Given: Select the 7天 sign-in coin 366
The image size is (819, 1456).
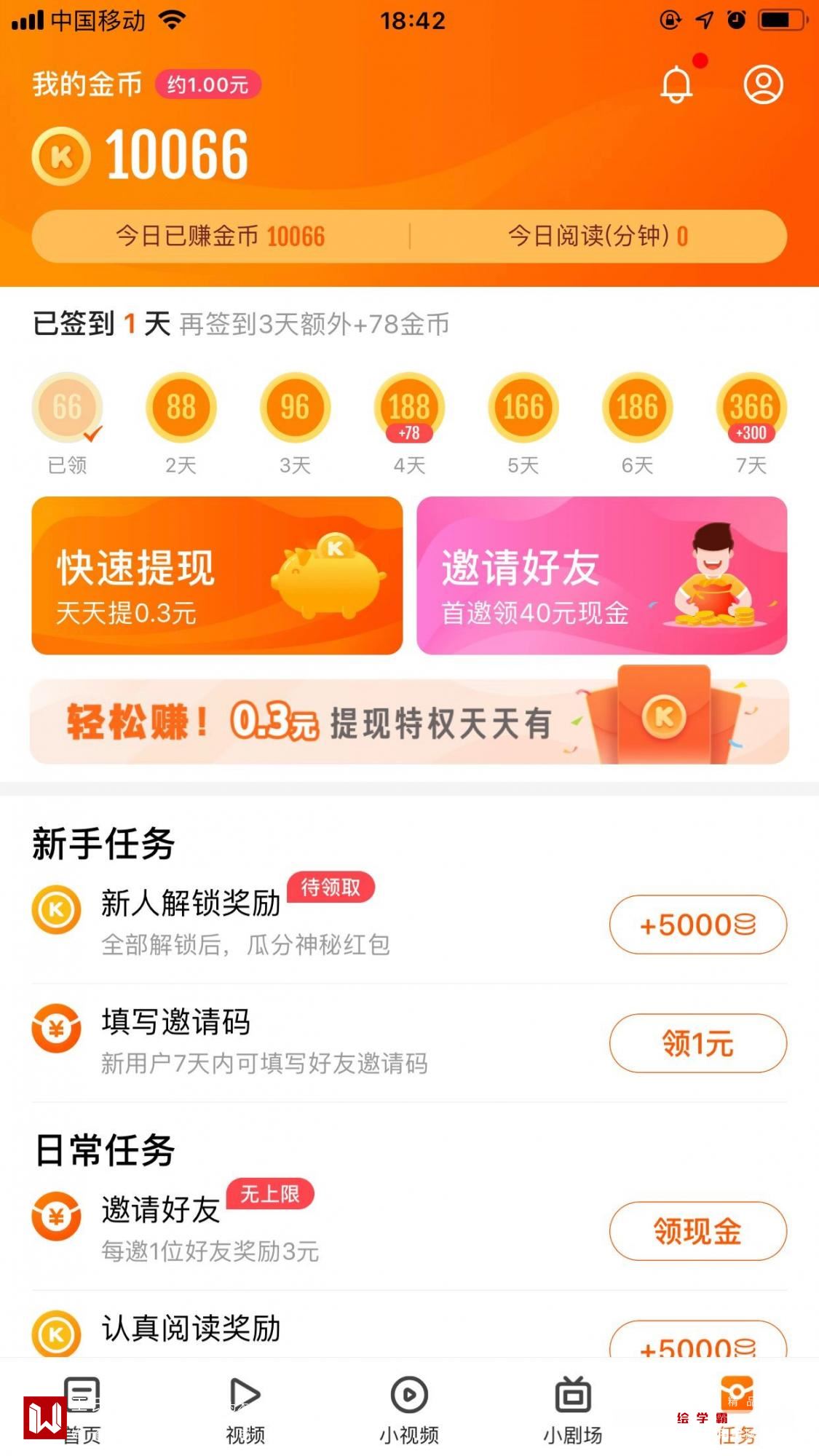Looking at the screenshot, I should coord(751,408).
